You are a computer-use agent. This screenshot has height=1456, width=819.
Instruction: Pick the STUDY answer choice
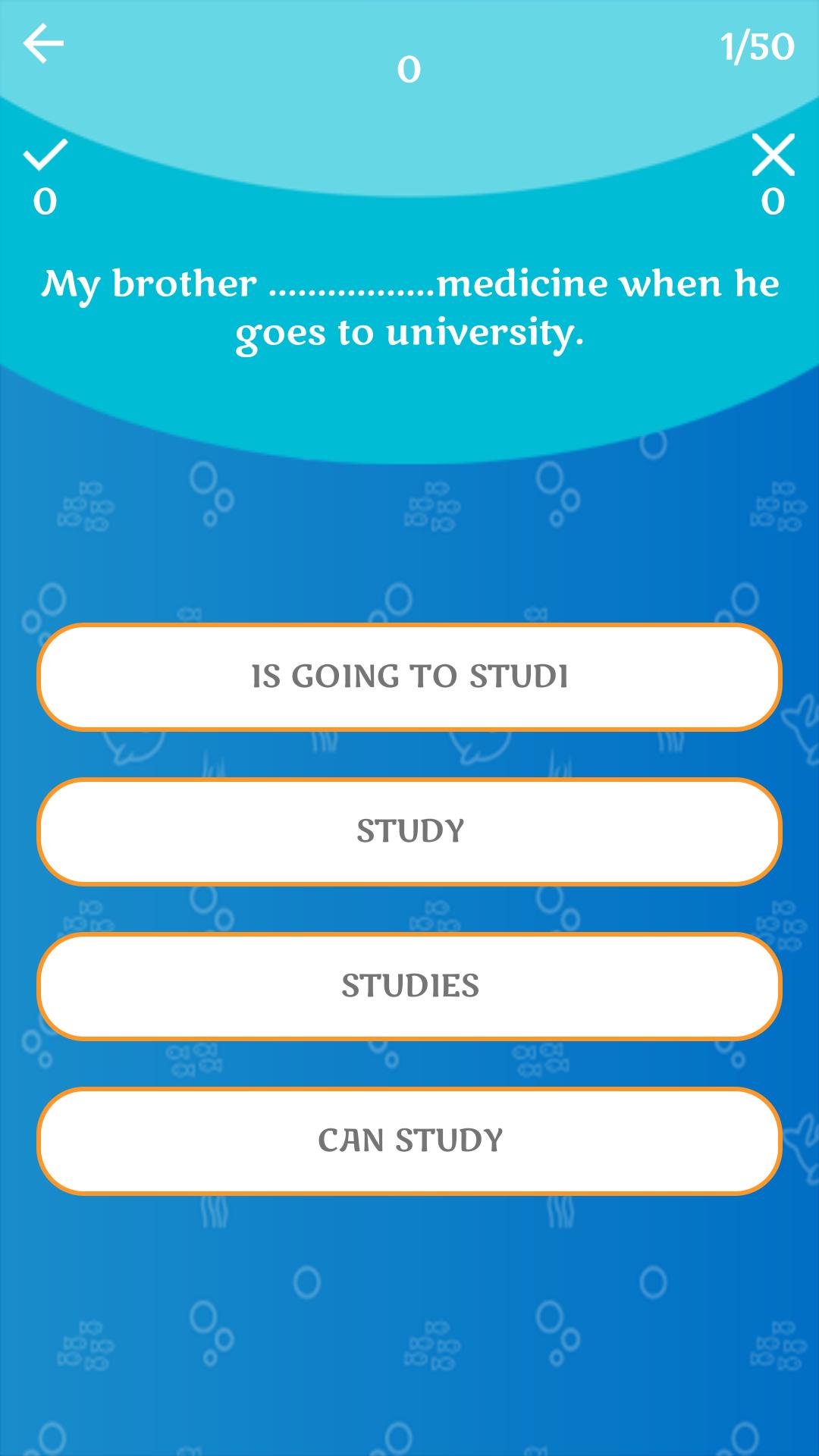tap(409, 831)
